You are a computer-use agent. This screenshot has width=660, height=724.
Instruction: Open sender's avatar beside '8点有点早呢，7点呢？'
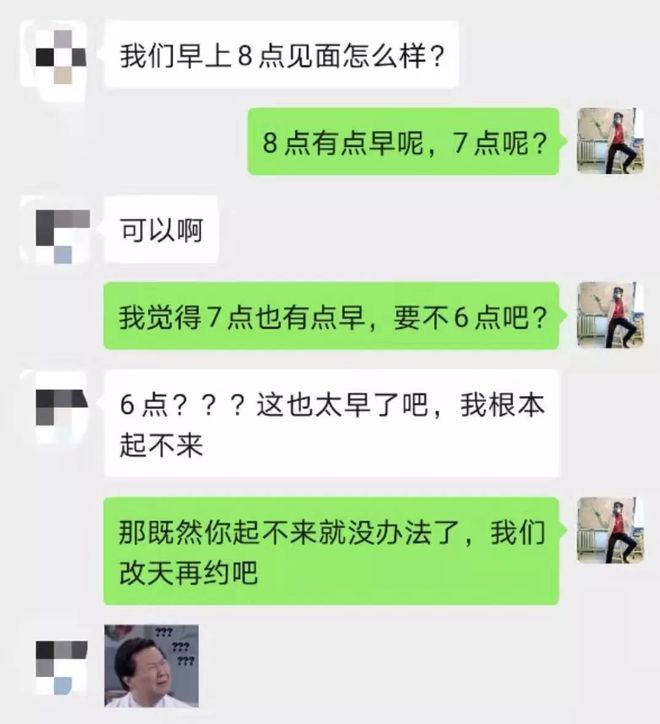[x=610, y=140]
